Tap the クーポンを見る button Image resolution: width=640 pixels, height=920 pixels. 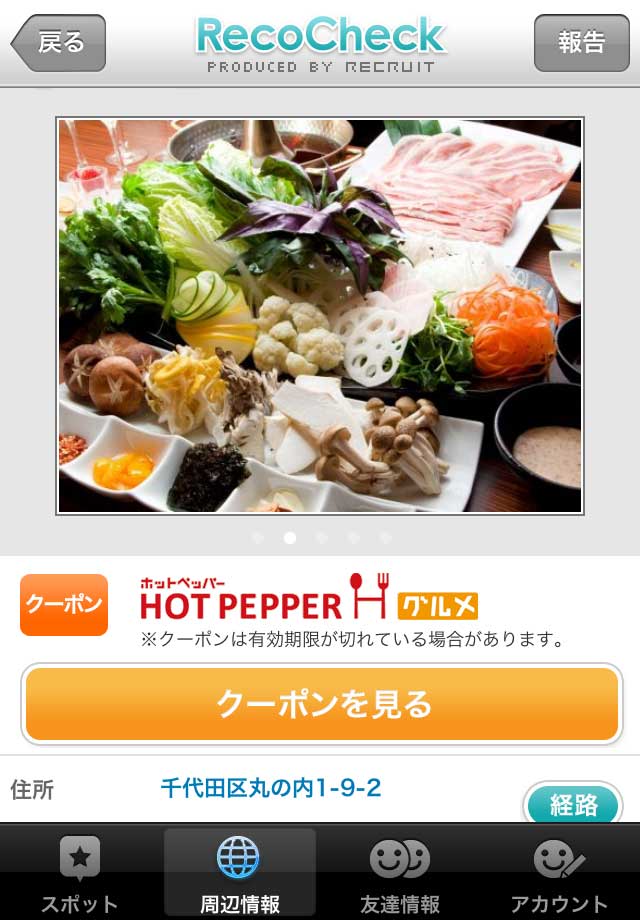tap(322, 705)
